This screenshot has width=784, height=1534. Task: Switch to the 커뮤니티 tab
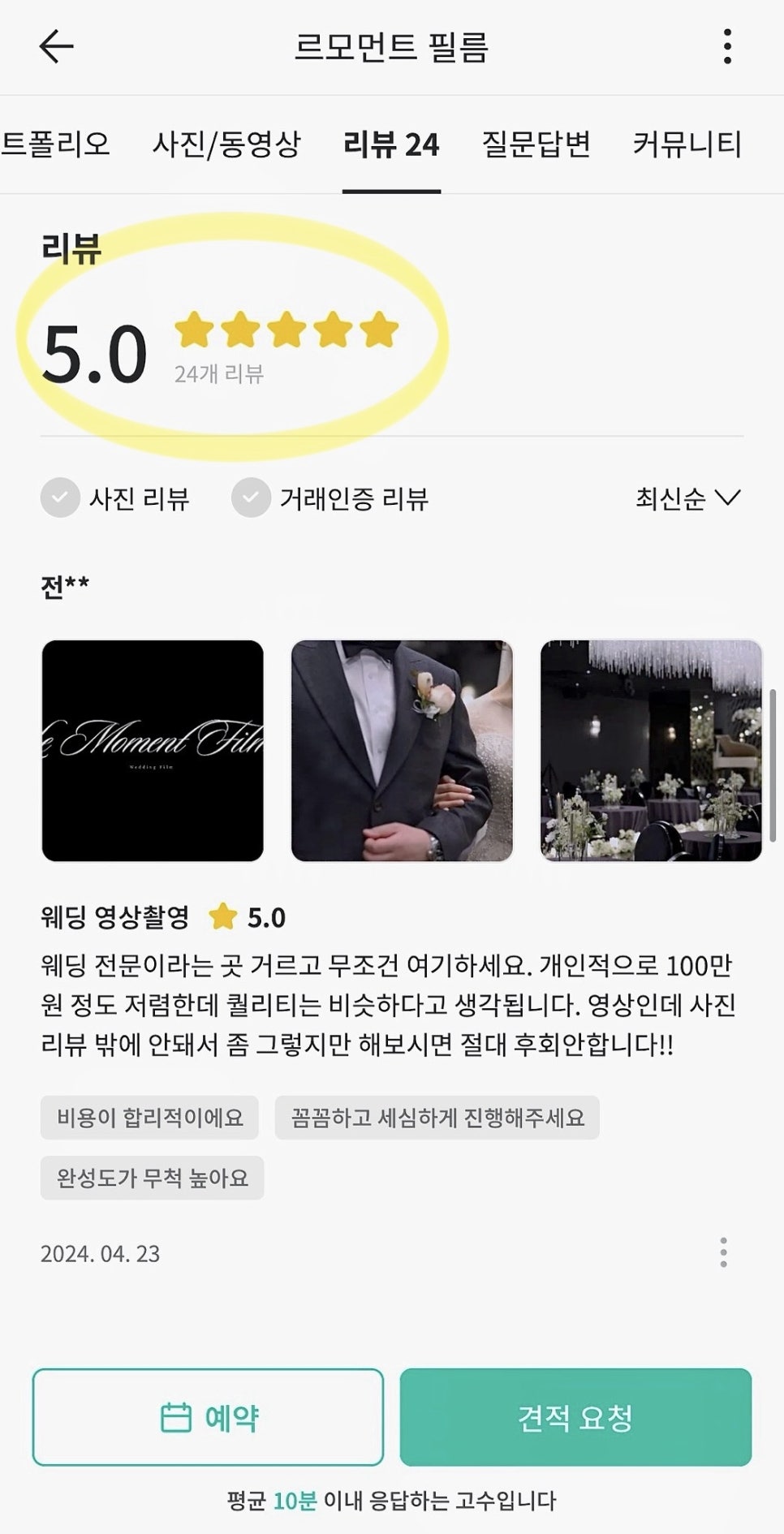pos(687,144)
